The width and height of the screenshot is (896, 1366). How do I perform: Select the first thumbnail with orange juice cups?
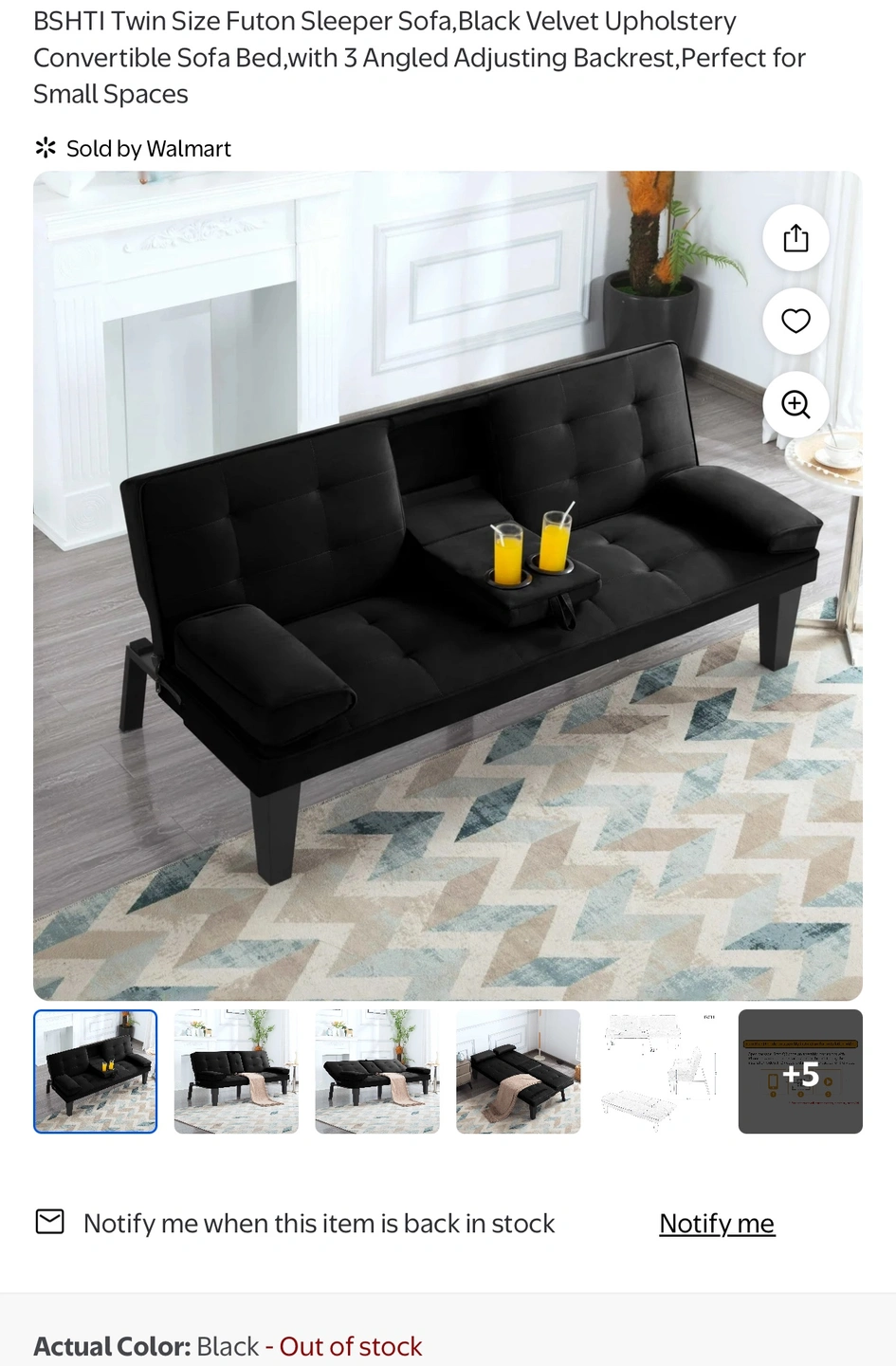[x=96, y=1071]
